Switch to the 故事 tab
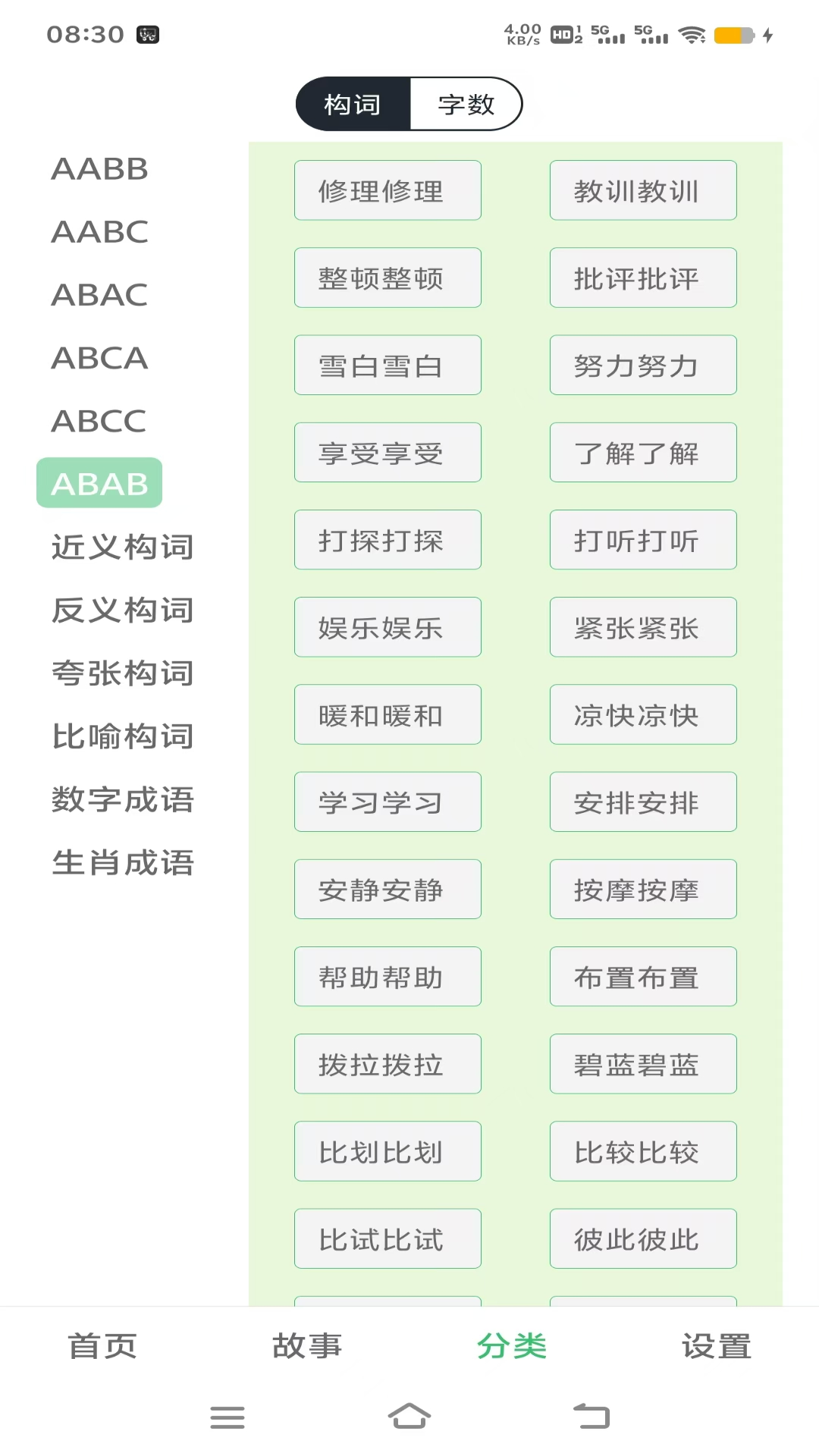 click(x=307, y=1346)
